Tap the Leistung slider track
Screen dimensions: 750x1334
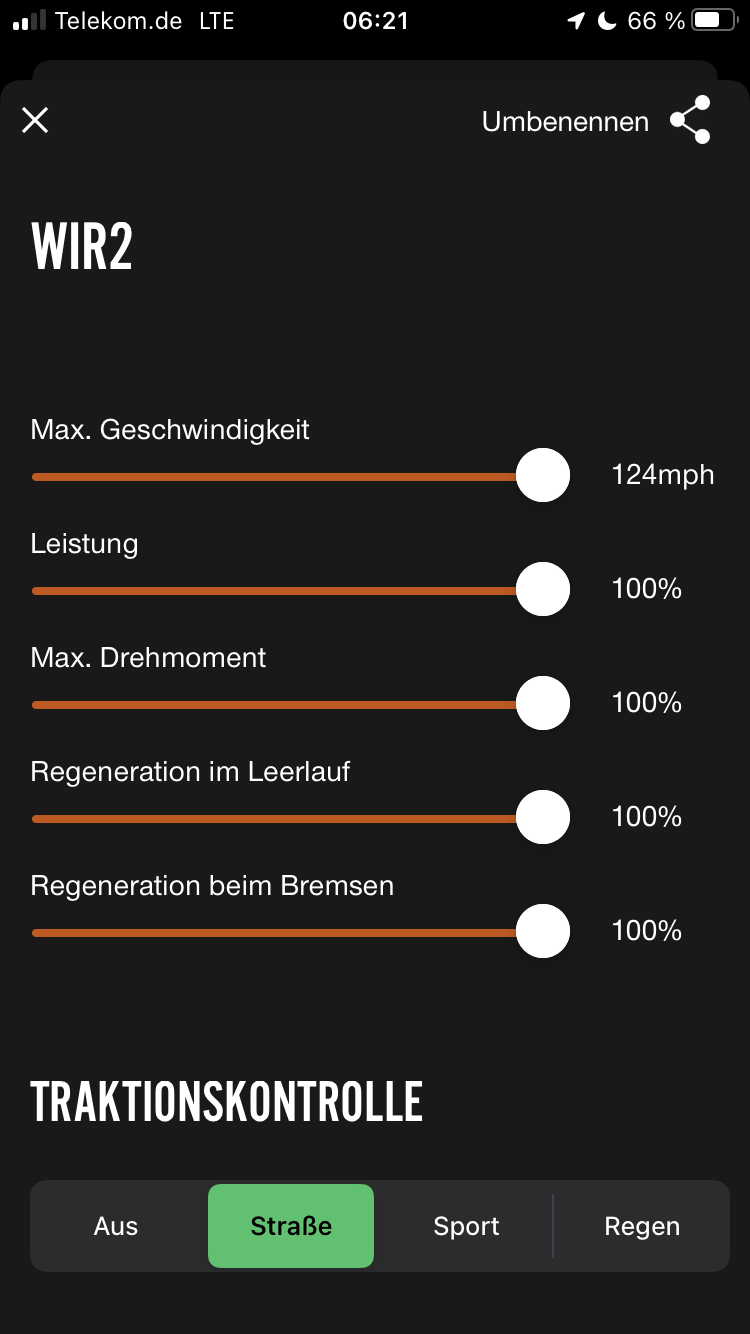point(280,590)
